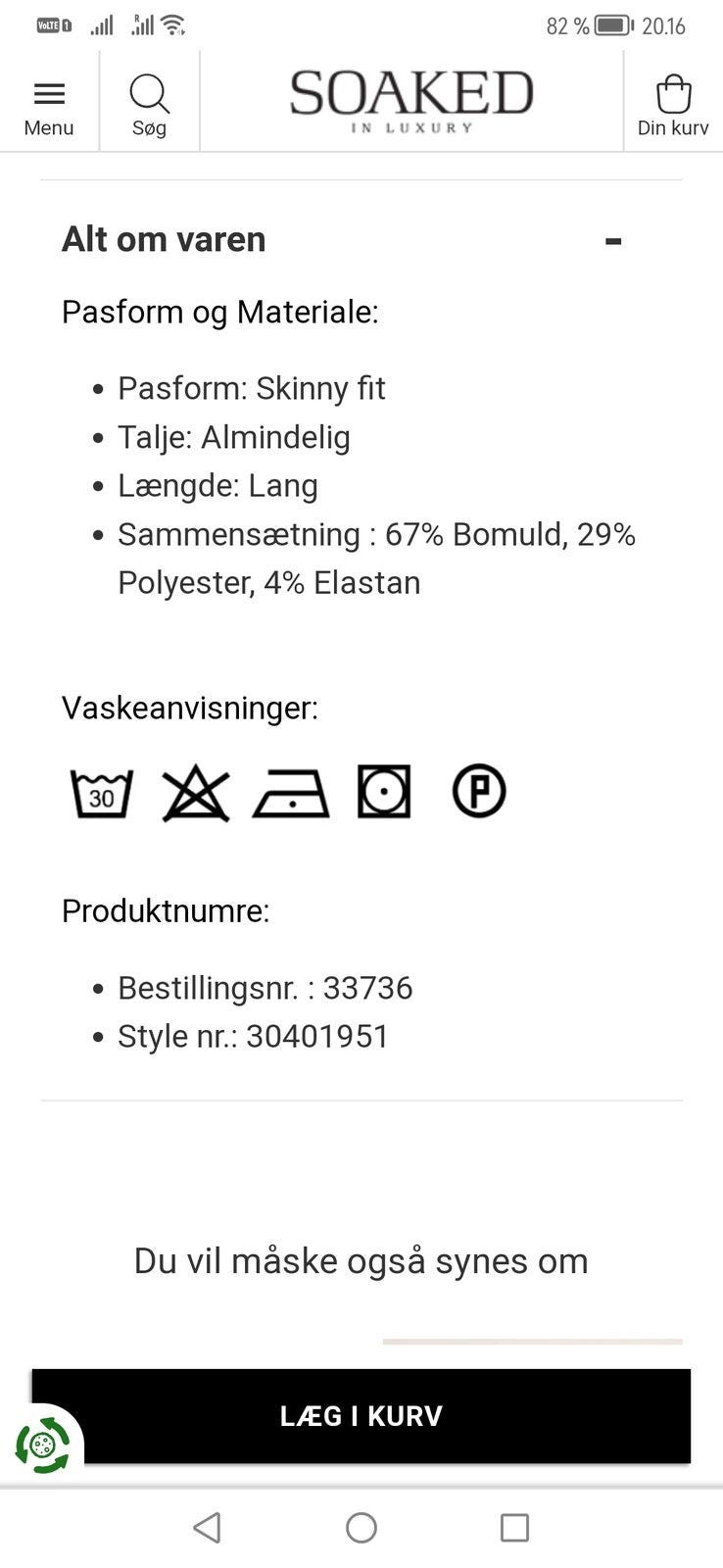
Task: Open Din kurv shopping bag
Action: (x=673, y=93)
